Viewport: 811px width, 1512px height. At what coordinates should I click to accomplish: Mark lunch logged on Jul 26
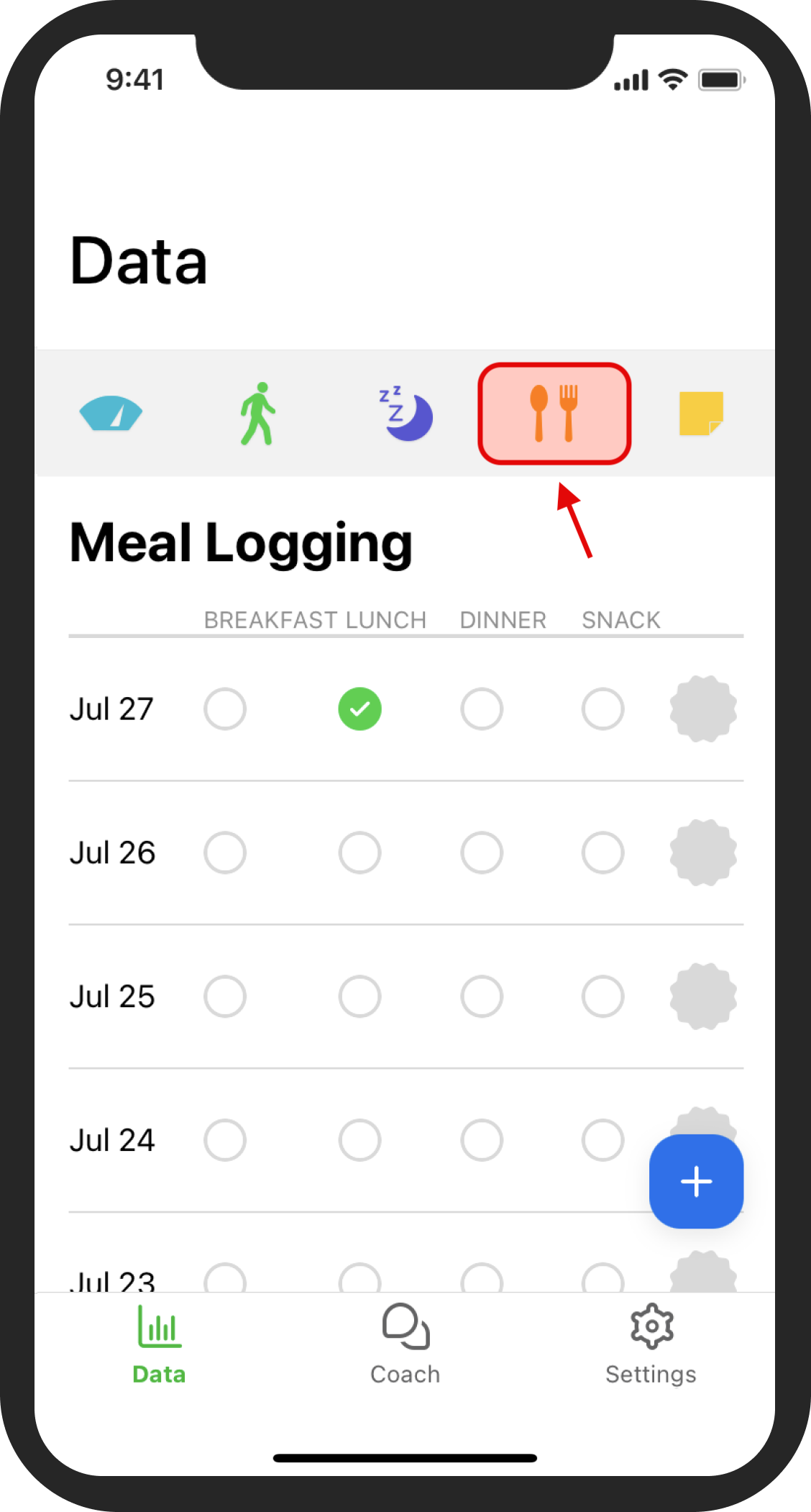point(360,853)
